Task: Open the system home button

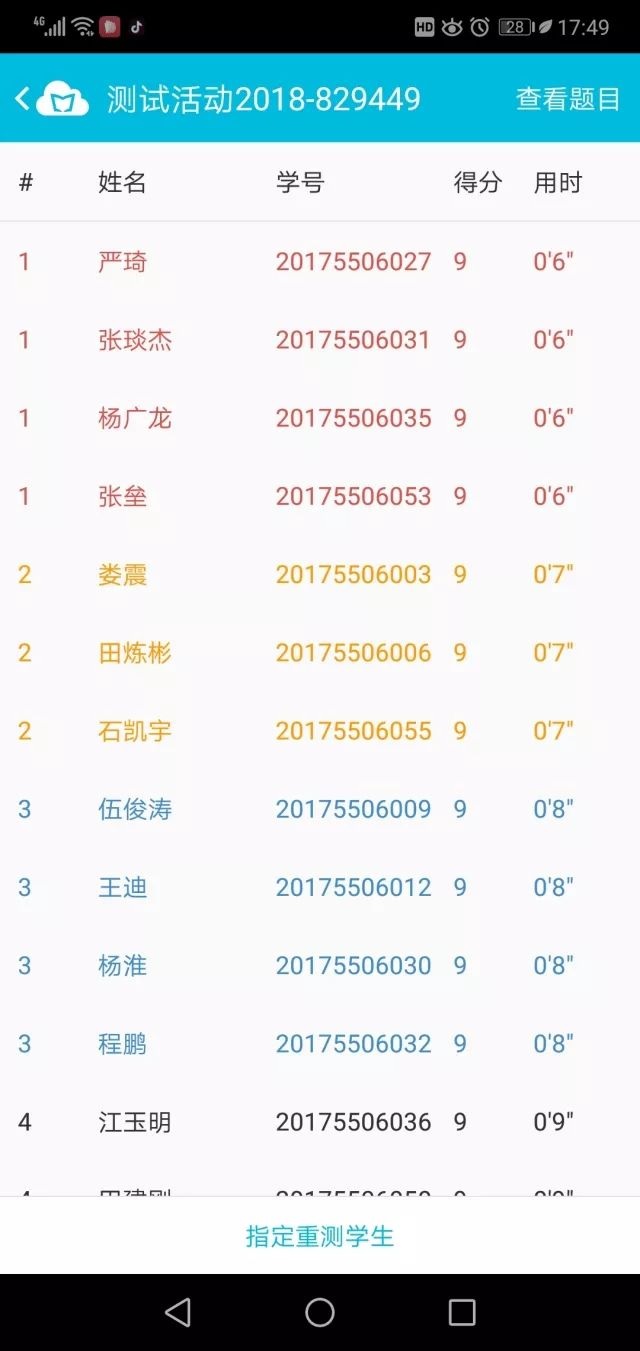Action: click(320, 1312)
